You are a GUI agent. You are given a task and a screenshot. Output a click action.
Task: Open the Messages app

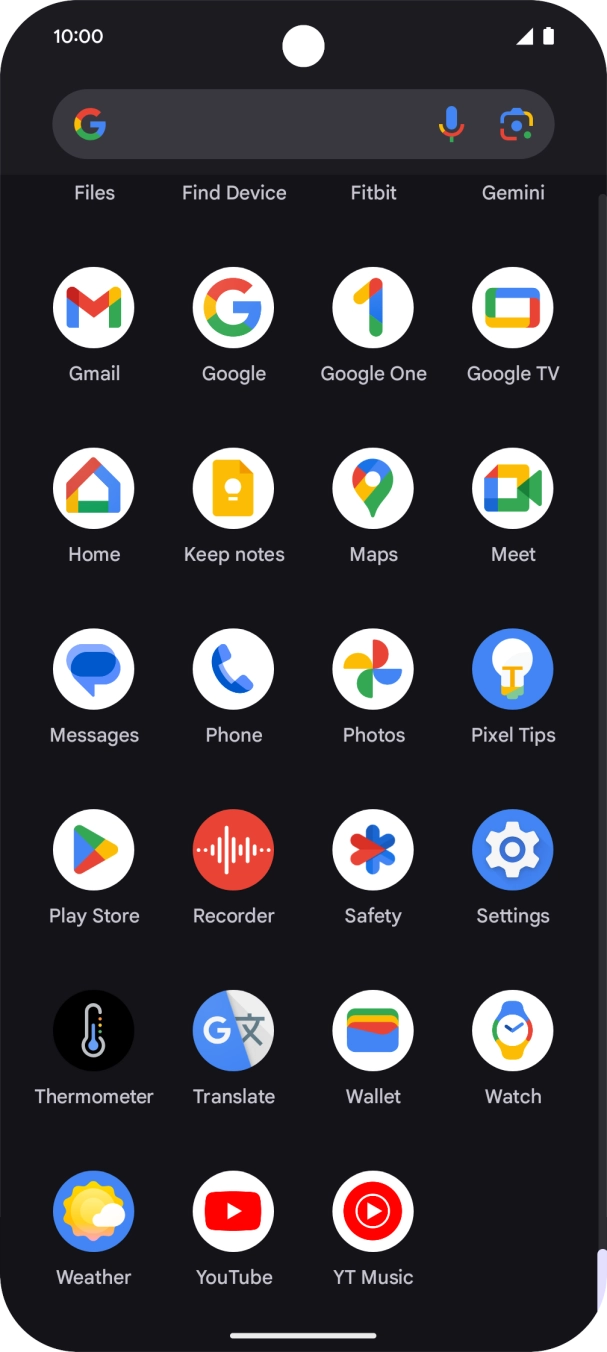click(94, 670)
